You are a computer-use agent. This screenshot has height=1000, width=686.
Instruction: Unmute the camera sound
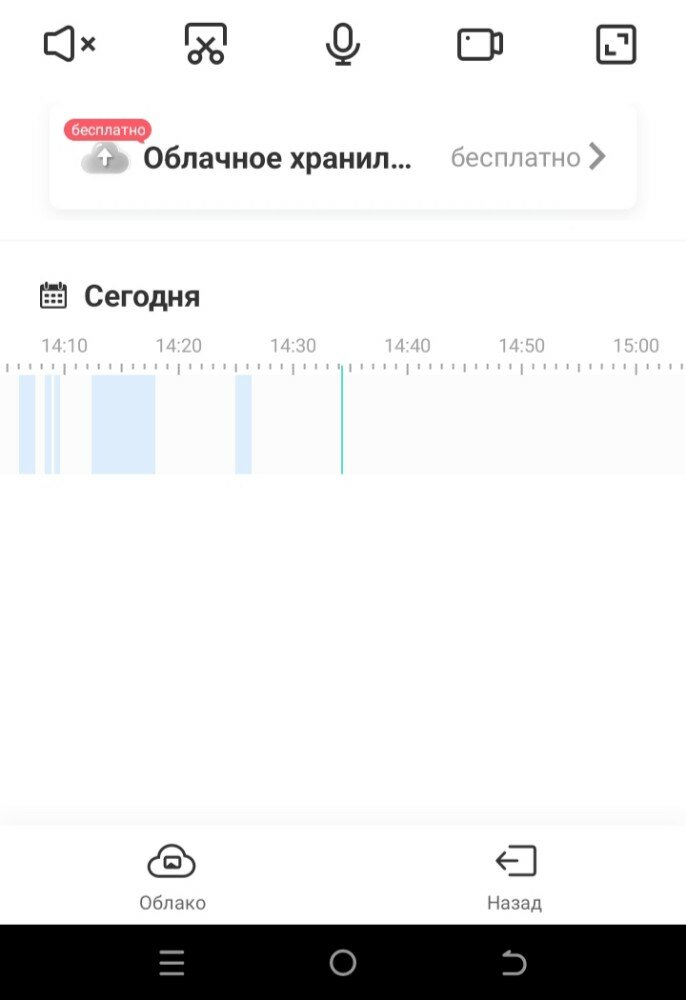pyautogui.click(x=69, y=45)
